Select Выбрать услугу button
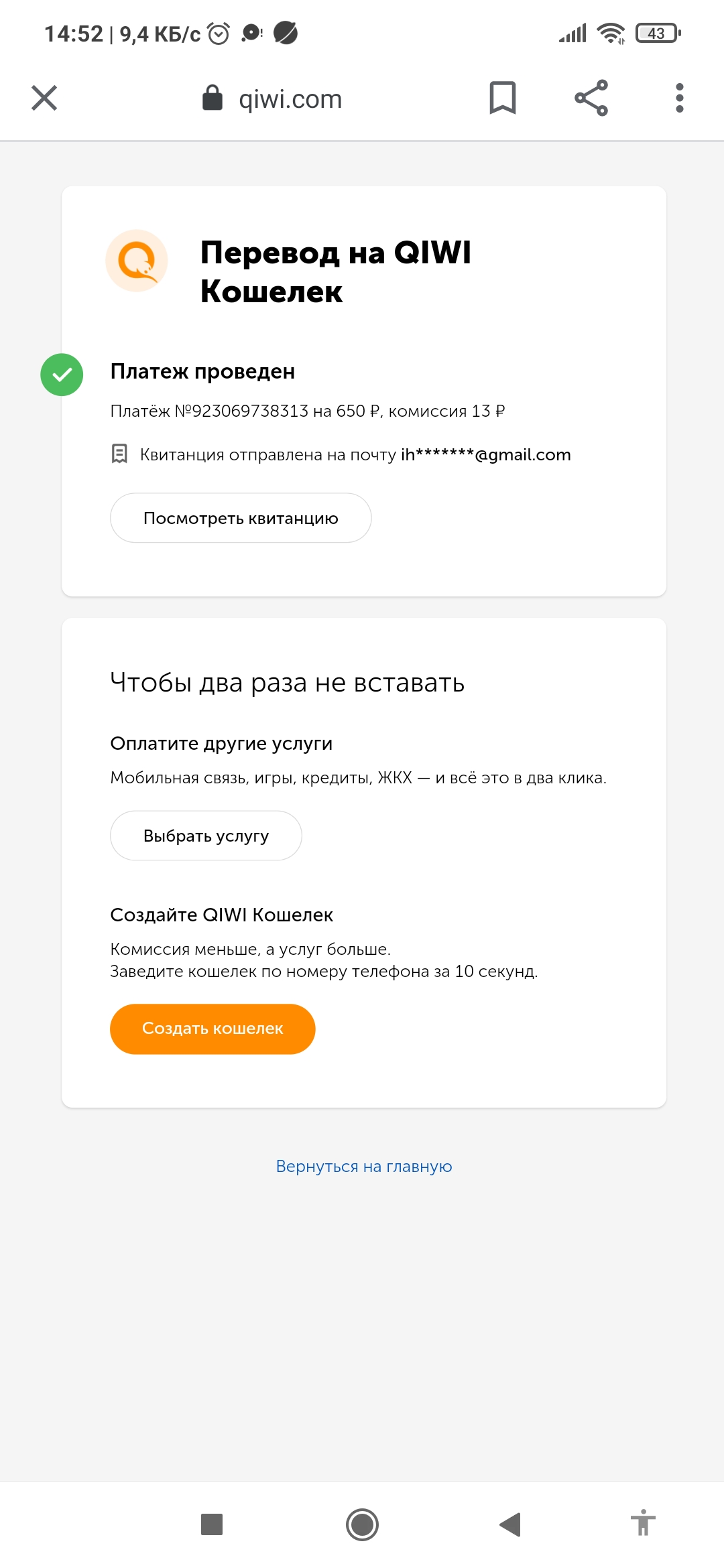 click(x=206, y=836)
